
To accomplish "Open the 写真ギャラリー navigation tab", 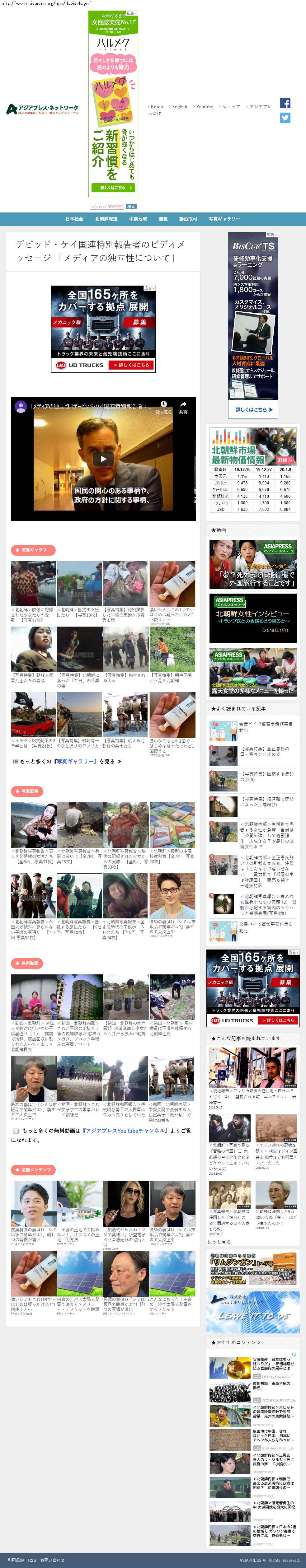I will coord(224,219).
